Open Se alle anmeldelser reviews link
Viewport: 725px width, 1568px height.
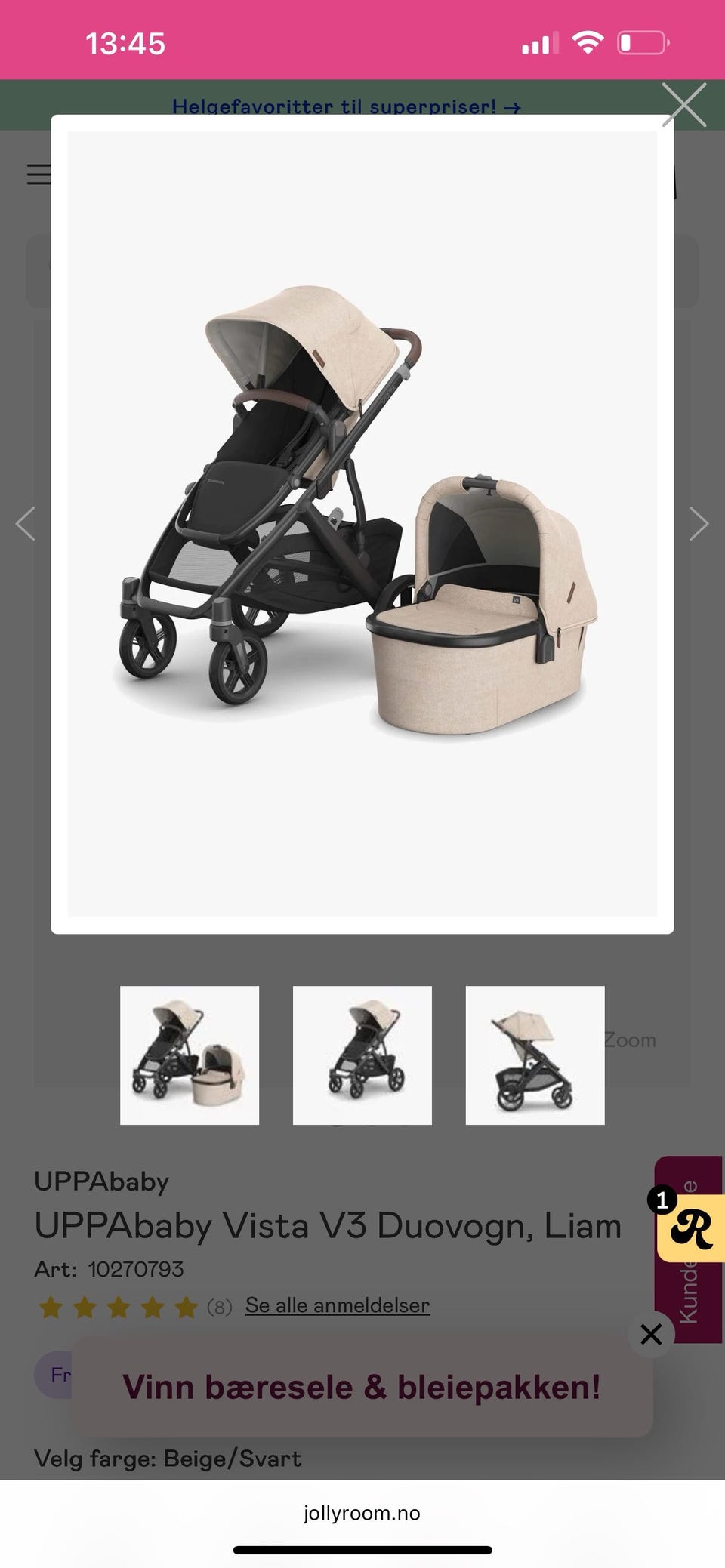point(338,1305)
